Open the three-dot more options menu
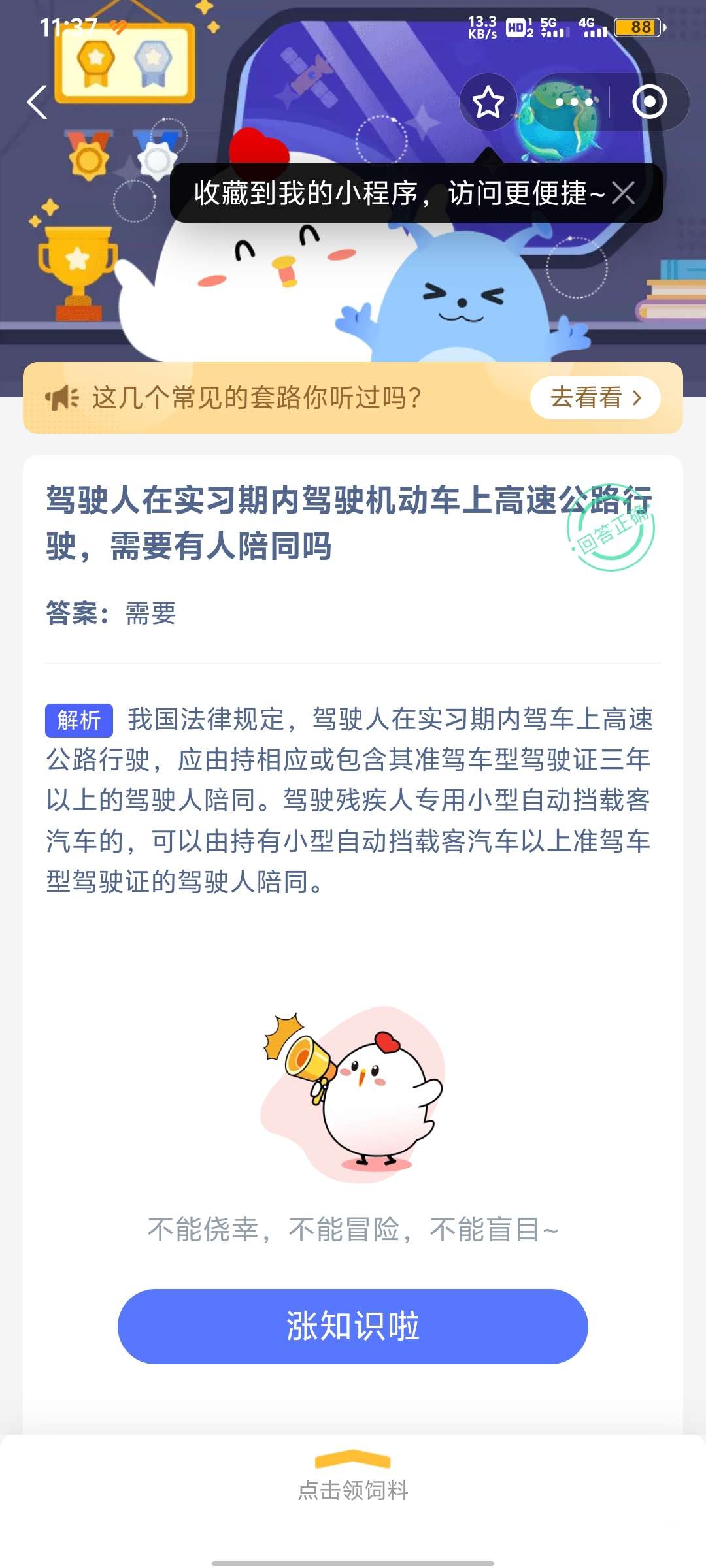The width and height of the screenshot is (706, 1568). pyautogui.click(x=573, y=103)
